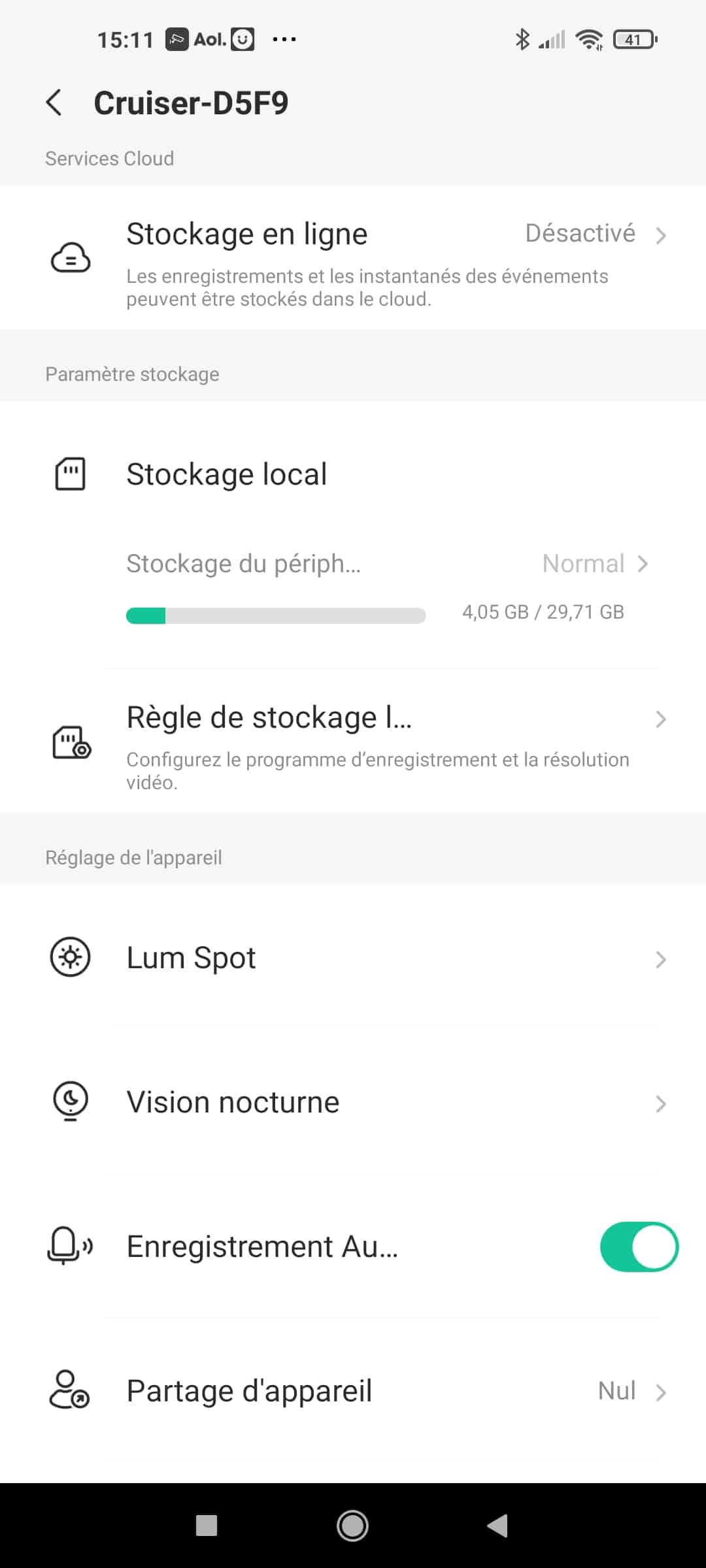This screenshot has height=1568, width=706.
Task: Open Vision nocturne settings
Action: pos(353,1102)
